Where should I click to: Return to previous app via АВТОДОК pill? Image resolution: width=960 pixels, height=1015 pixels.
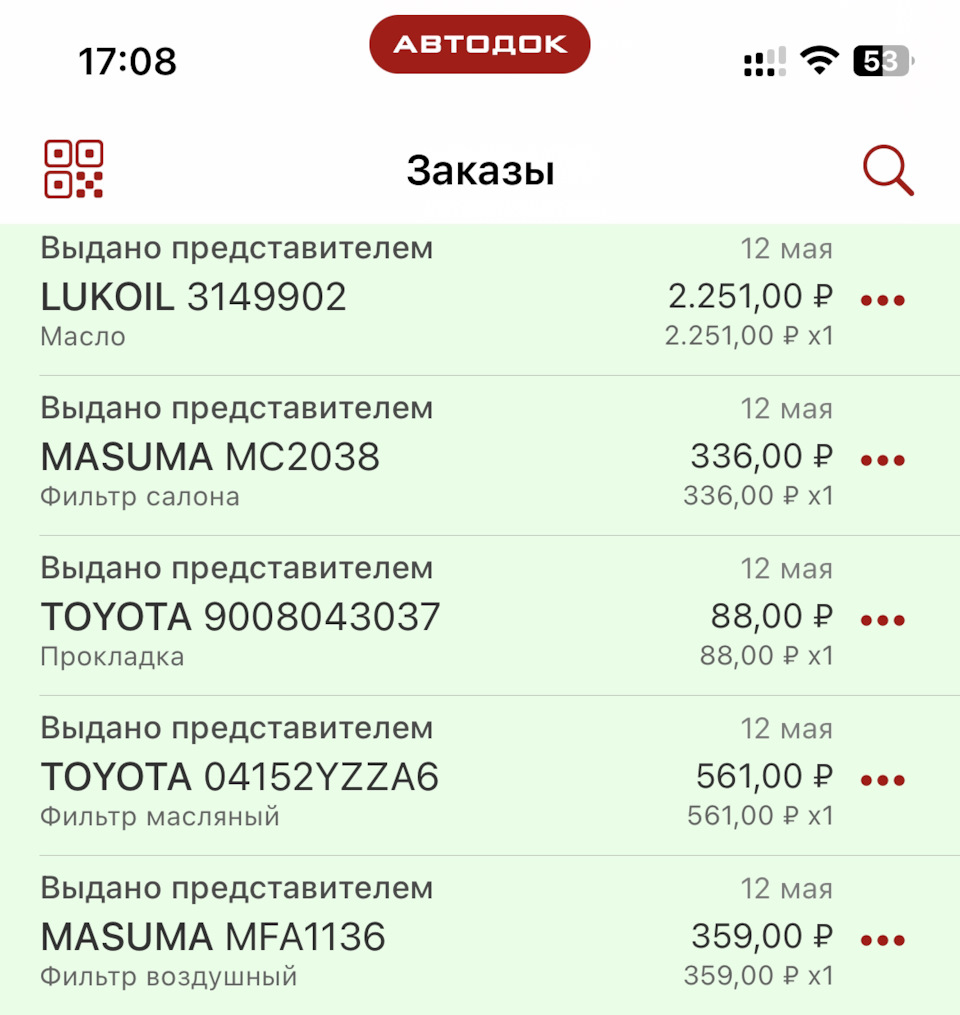click(480, 44)
